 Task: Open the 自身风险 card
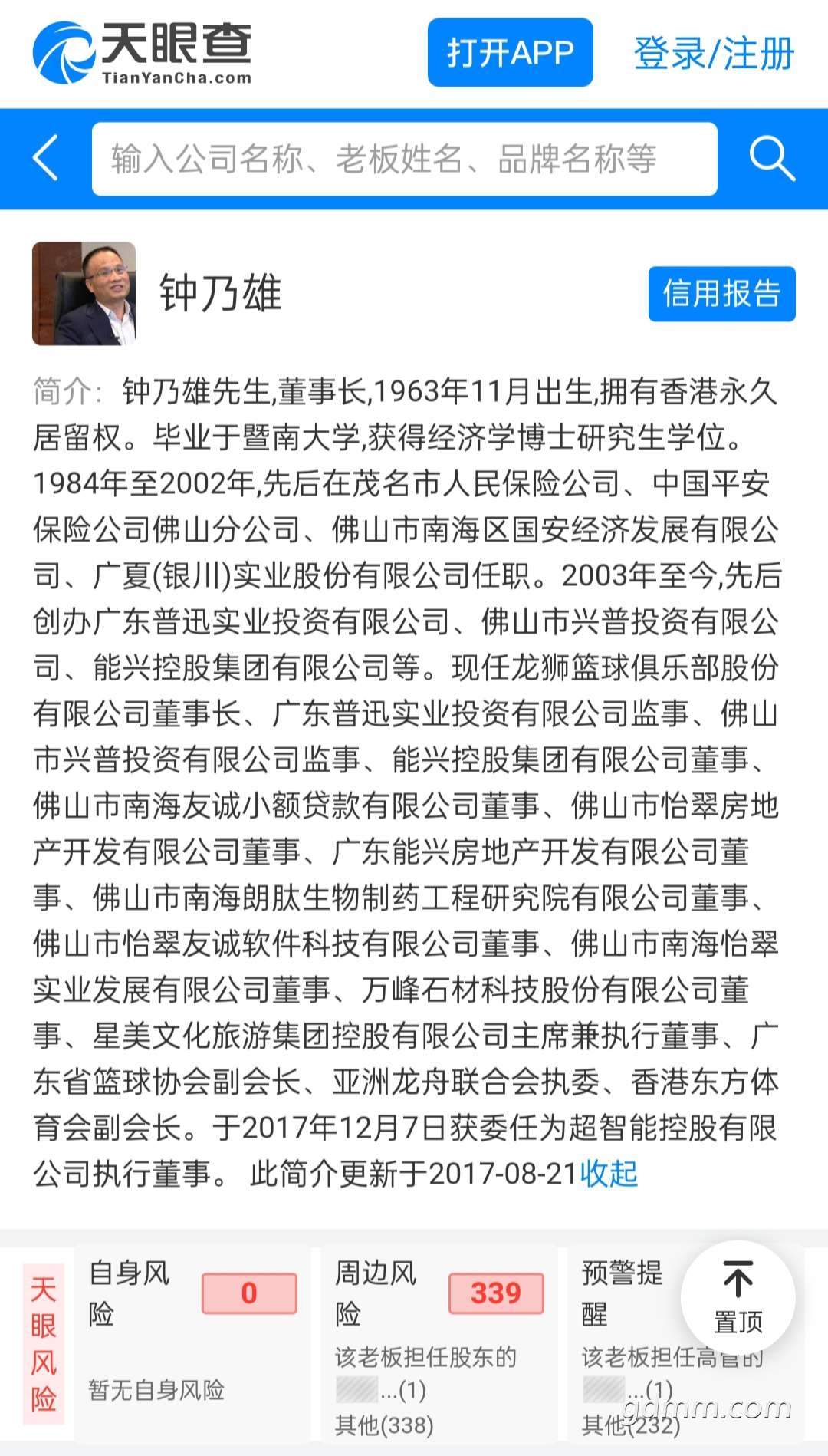click(x=192, y=1342)
